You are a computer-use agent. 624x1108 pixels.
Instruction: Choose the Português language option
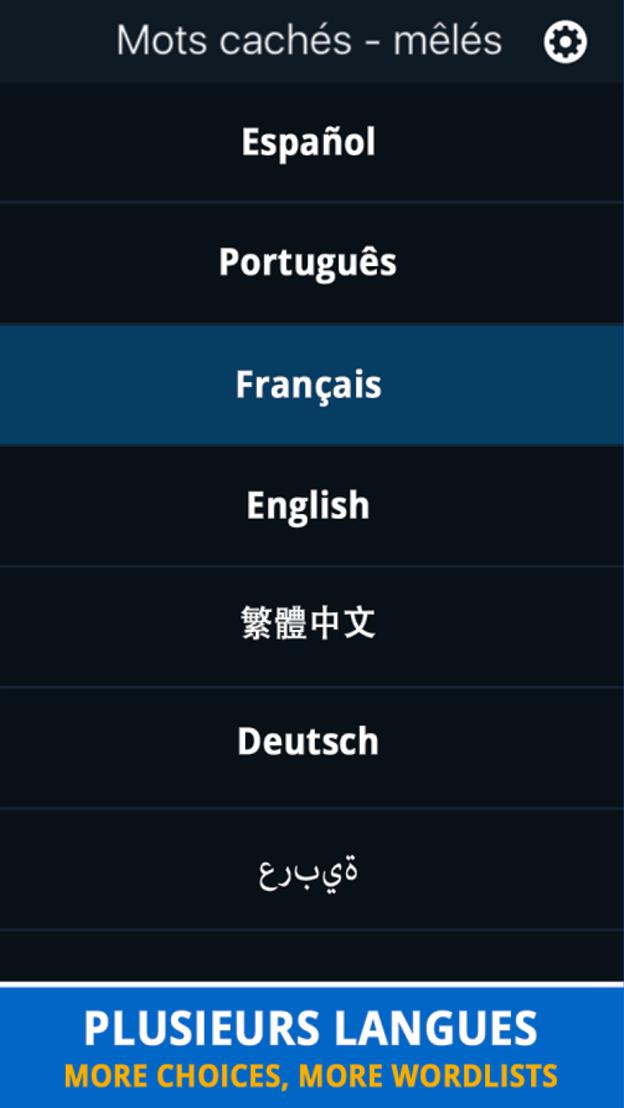pyautogui.click(x=308, y=263)
